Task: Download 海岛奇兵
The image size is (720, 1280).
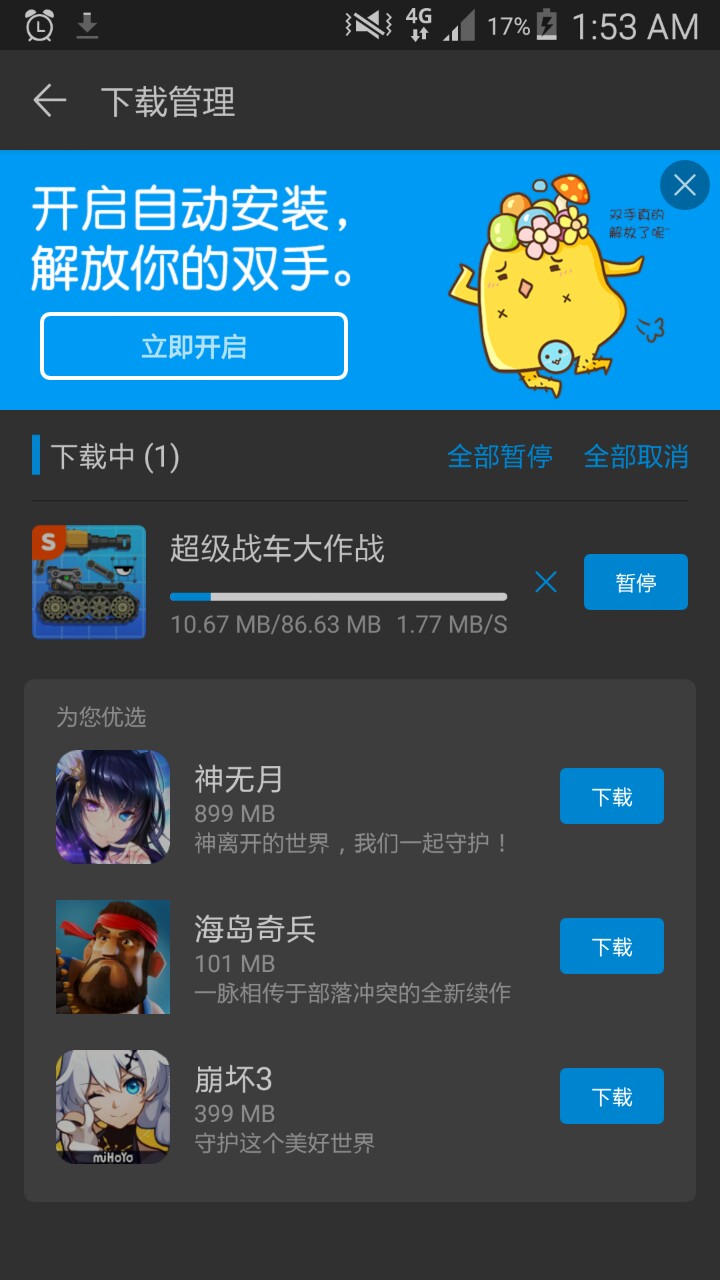Action: [612, 946]
